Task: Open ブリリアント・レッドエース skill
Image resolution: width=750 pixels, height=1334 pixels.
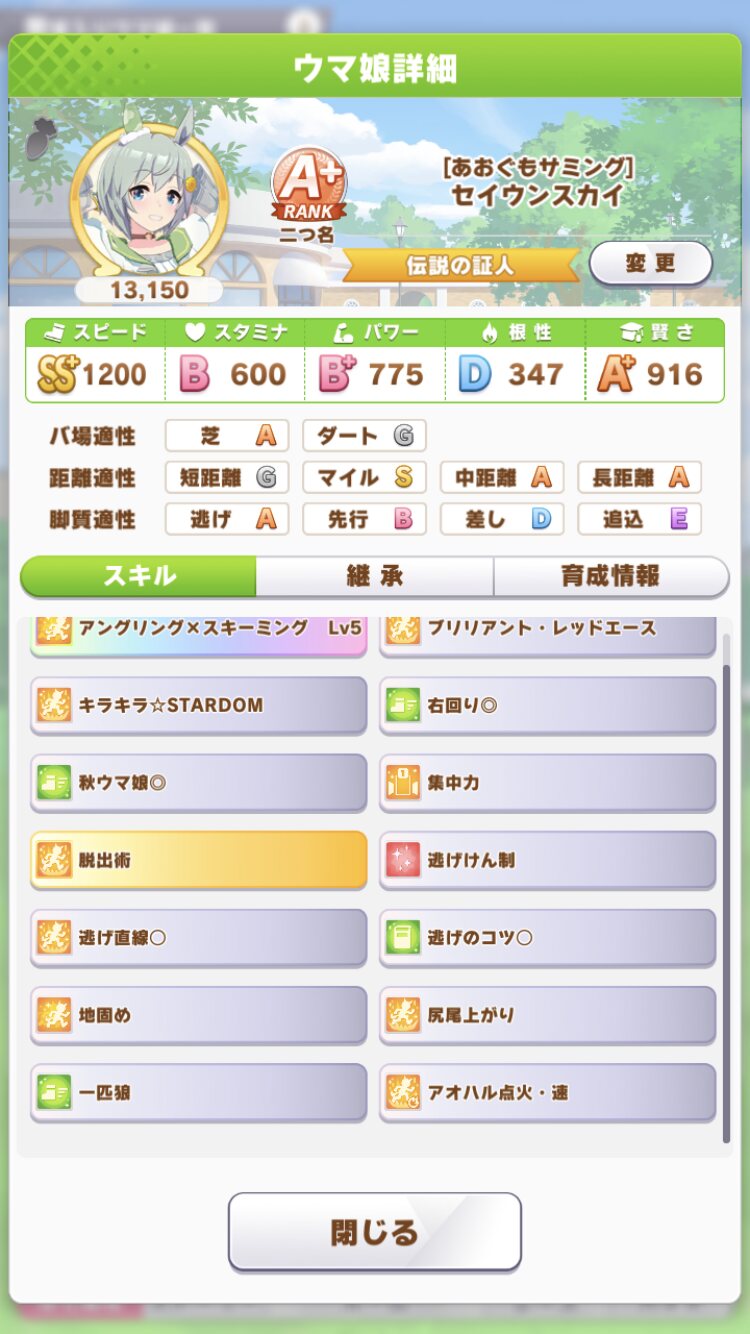Action: point(548,636)
